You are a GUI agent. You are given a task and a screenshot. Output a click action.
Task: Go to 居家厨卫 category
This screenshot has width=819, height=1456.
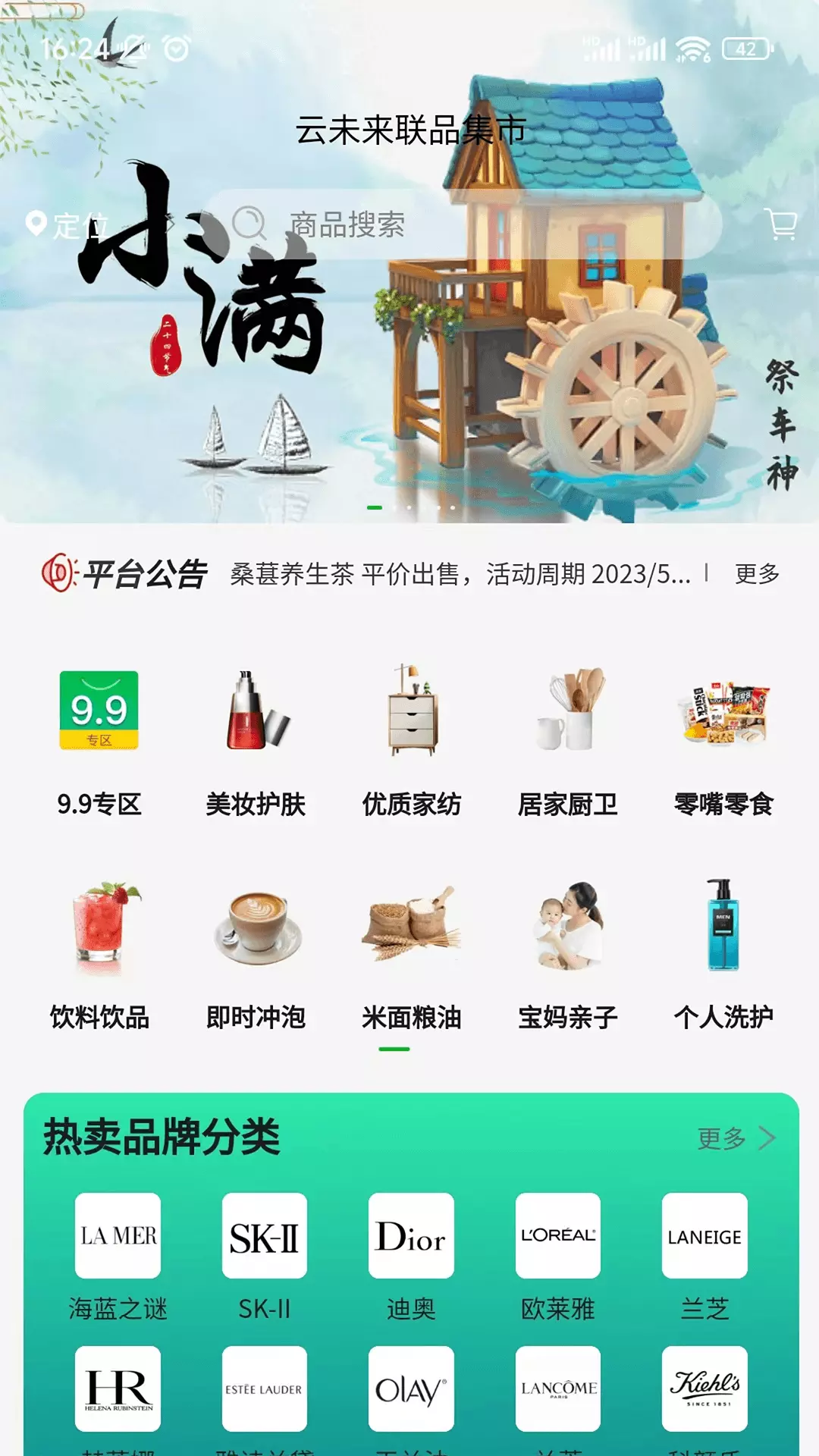[x=568, y=741]
